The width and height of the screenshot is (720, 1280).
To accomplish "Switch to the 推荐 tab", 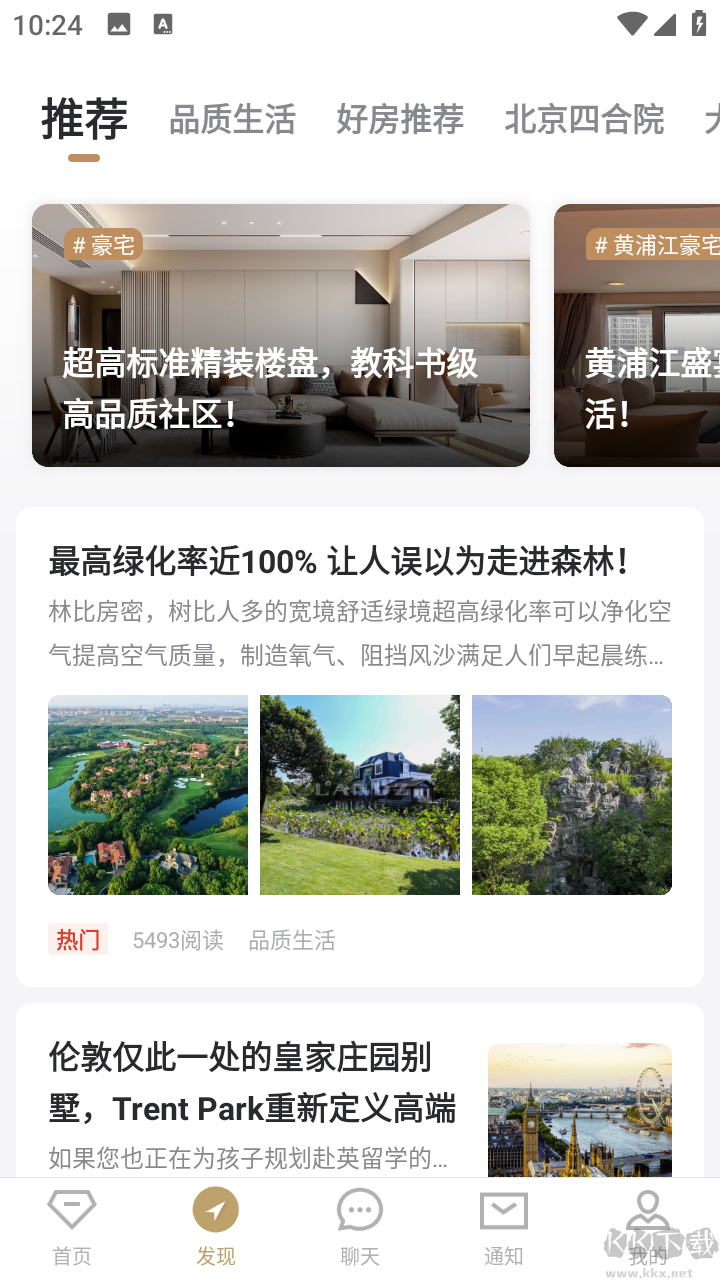I will (x=84, y=120).
